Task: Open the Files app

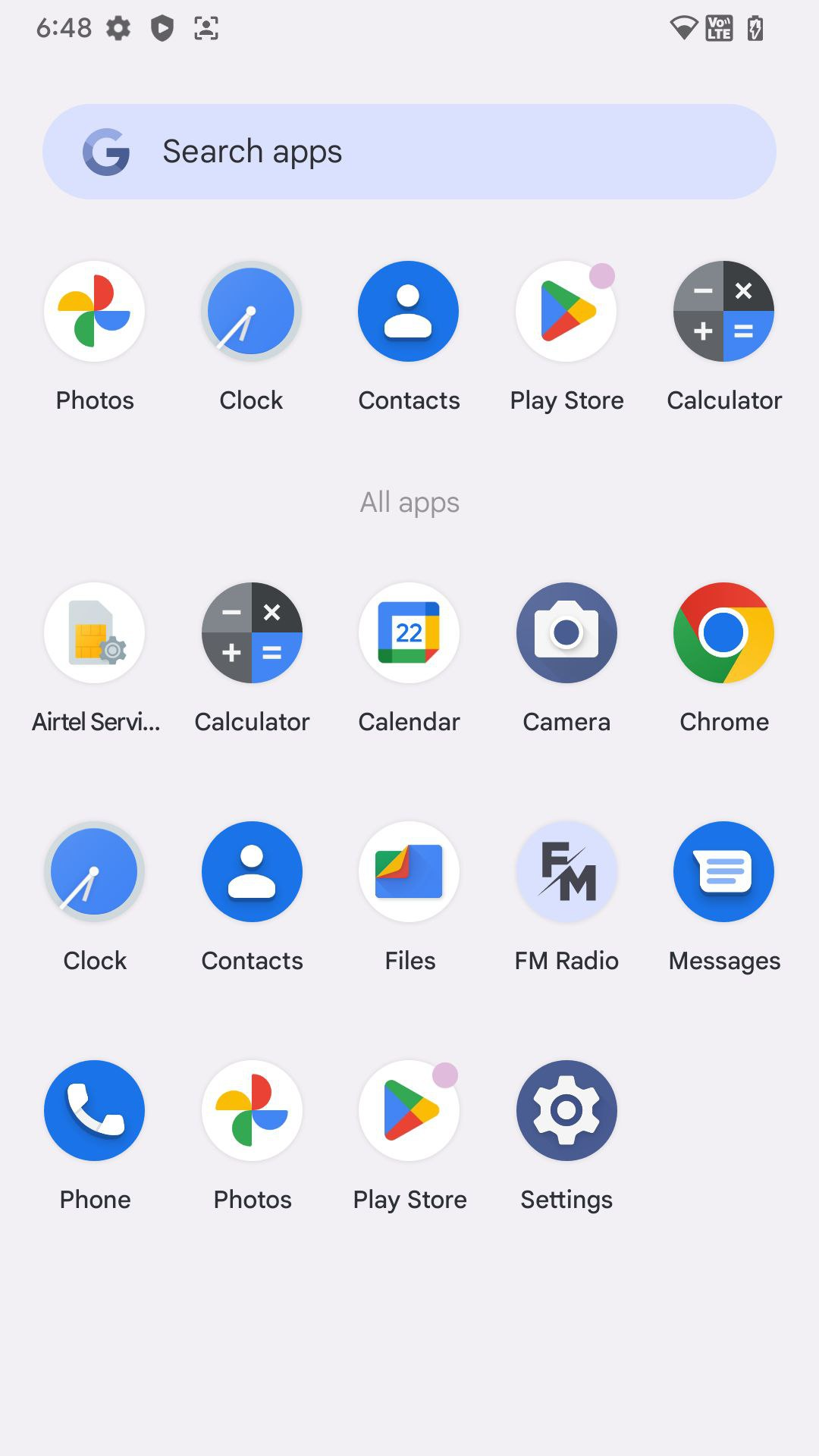Action: [x=409, y=872]
